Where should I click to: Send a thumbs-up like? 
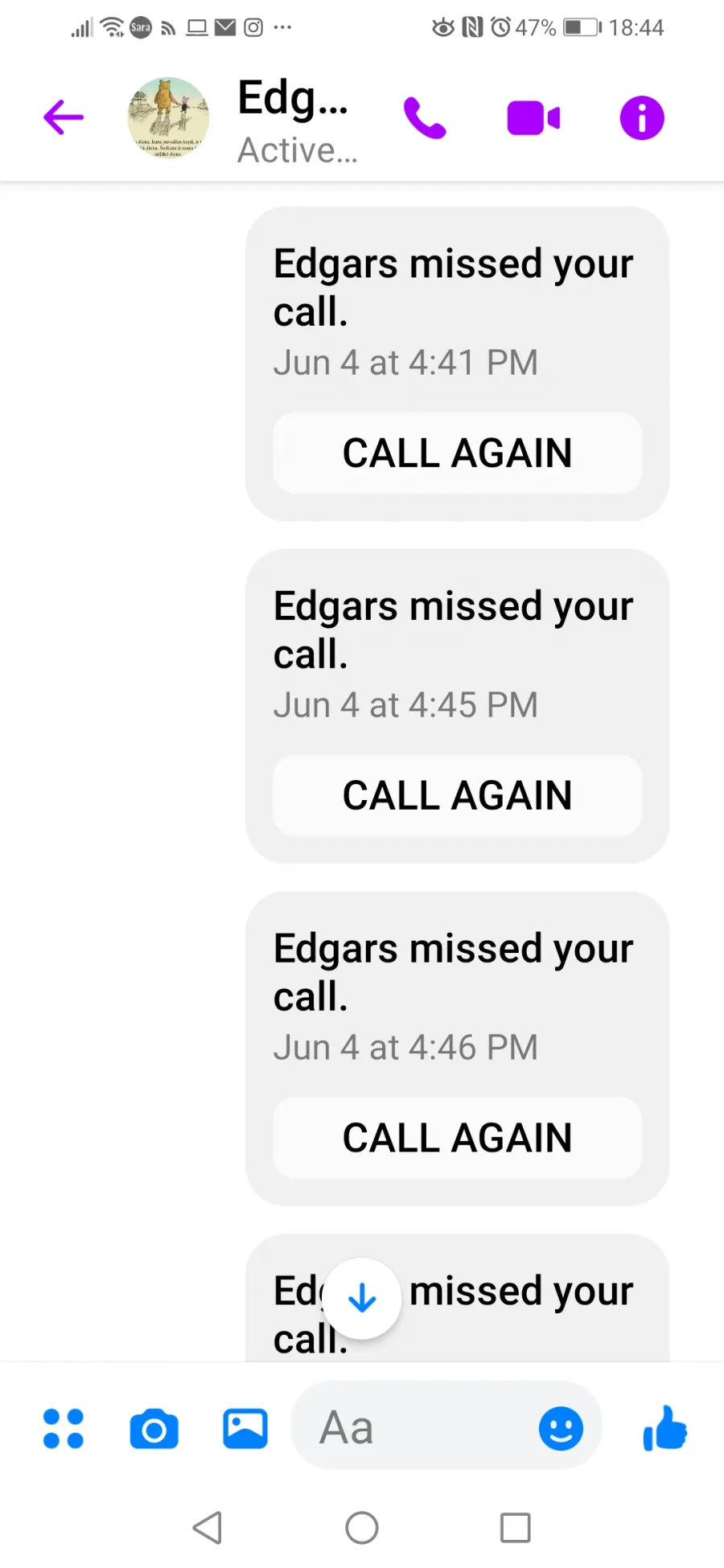(665, 1429)
